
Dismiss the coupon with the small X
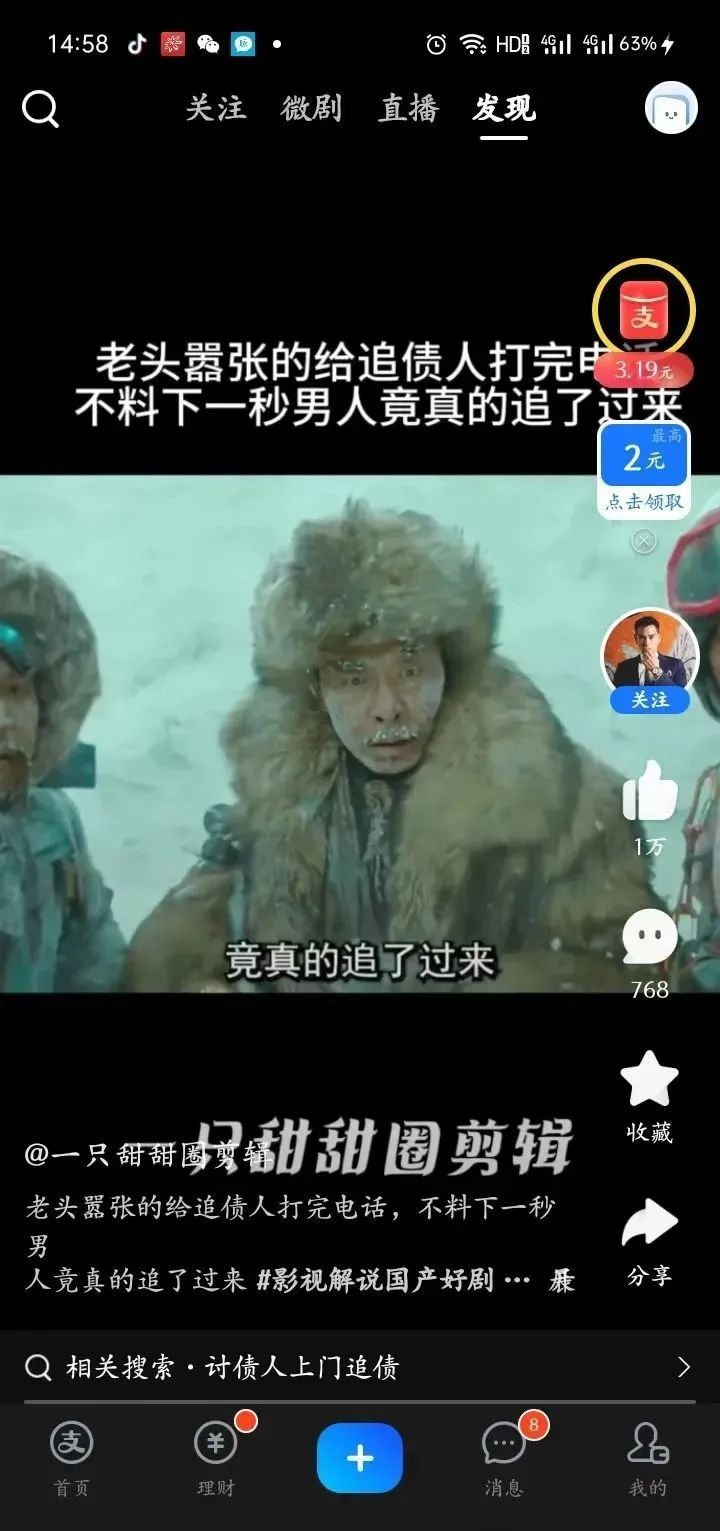pos(645,541)
